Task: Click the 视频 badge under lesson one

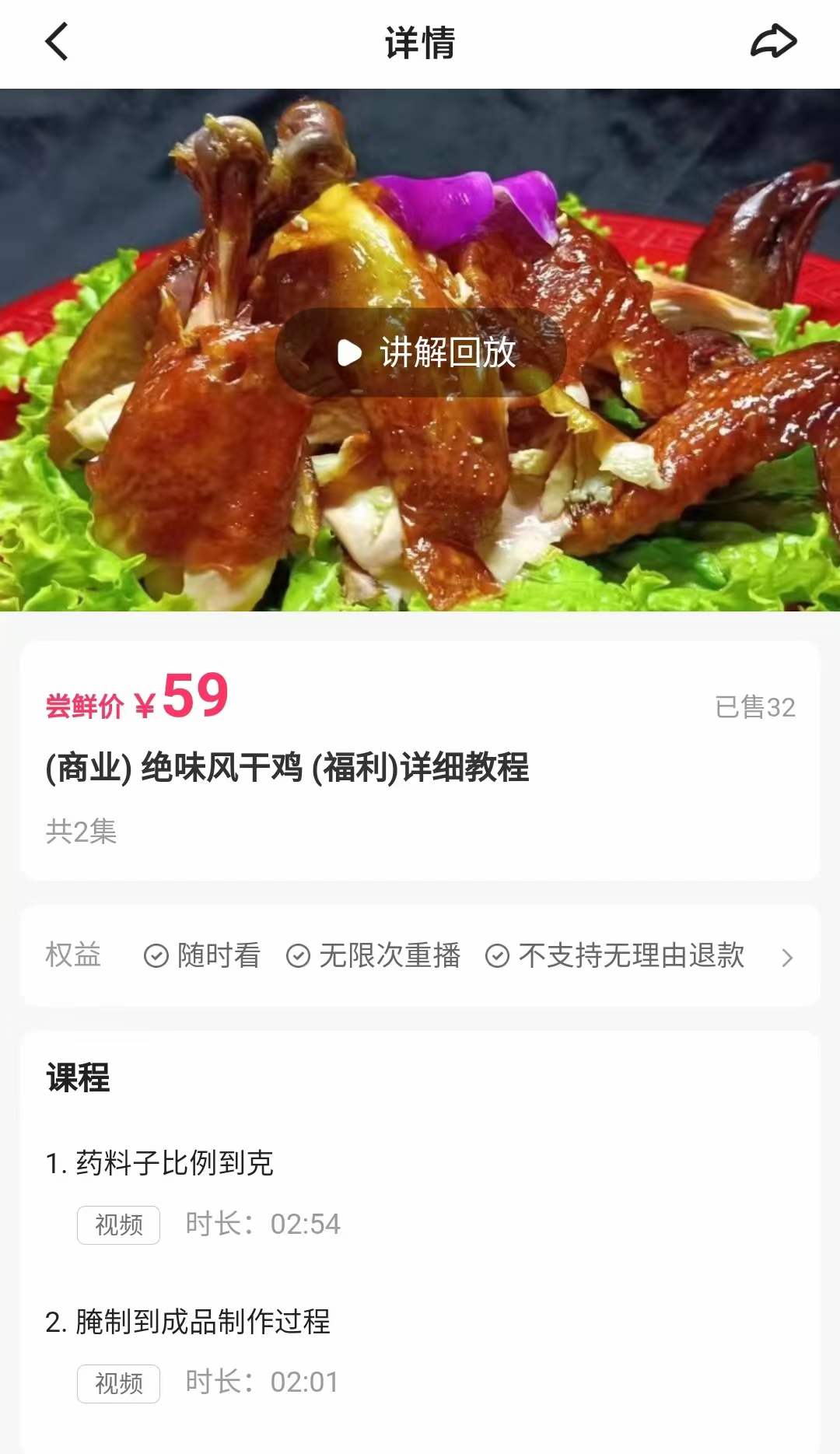Action: 118,1224
